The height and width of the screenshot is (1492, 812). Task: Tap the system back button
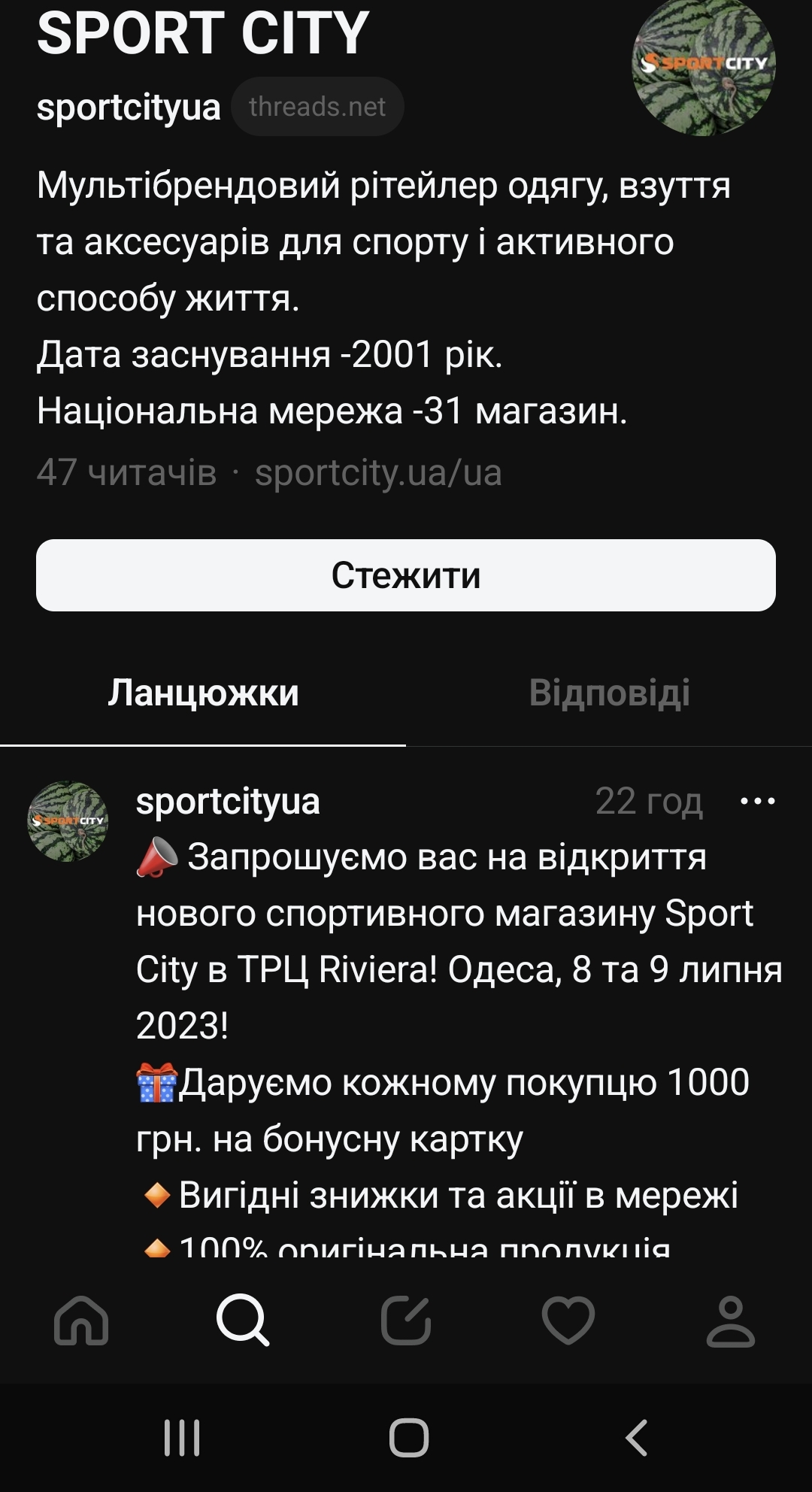(637, 1438)
